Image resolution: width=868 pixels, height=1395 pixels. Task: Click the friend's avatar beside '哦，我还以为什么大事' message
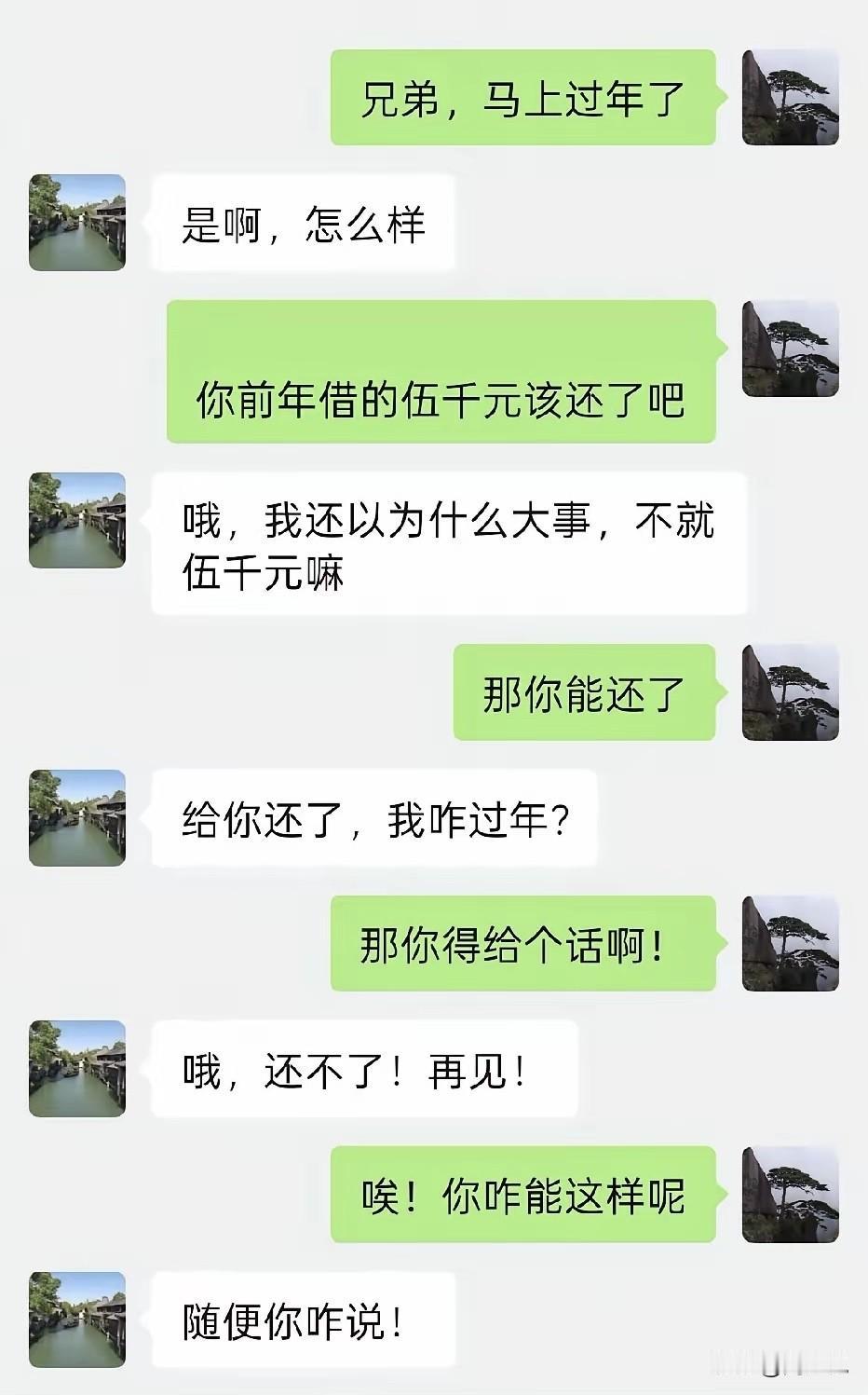pos(75,520)
